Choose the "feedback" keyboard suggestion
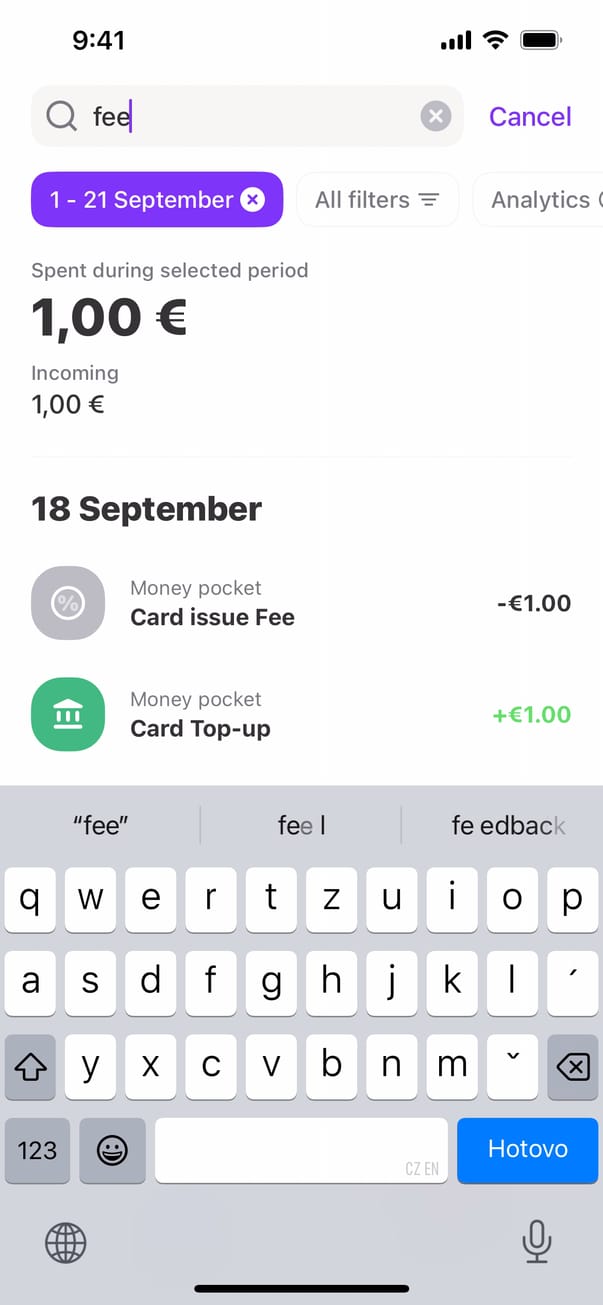Screen dimensions: 603x1305 [x=508, y=825]
